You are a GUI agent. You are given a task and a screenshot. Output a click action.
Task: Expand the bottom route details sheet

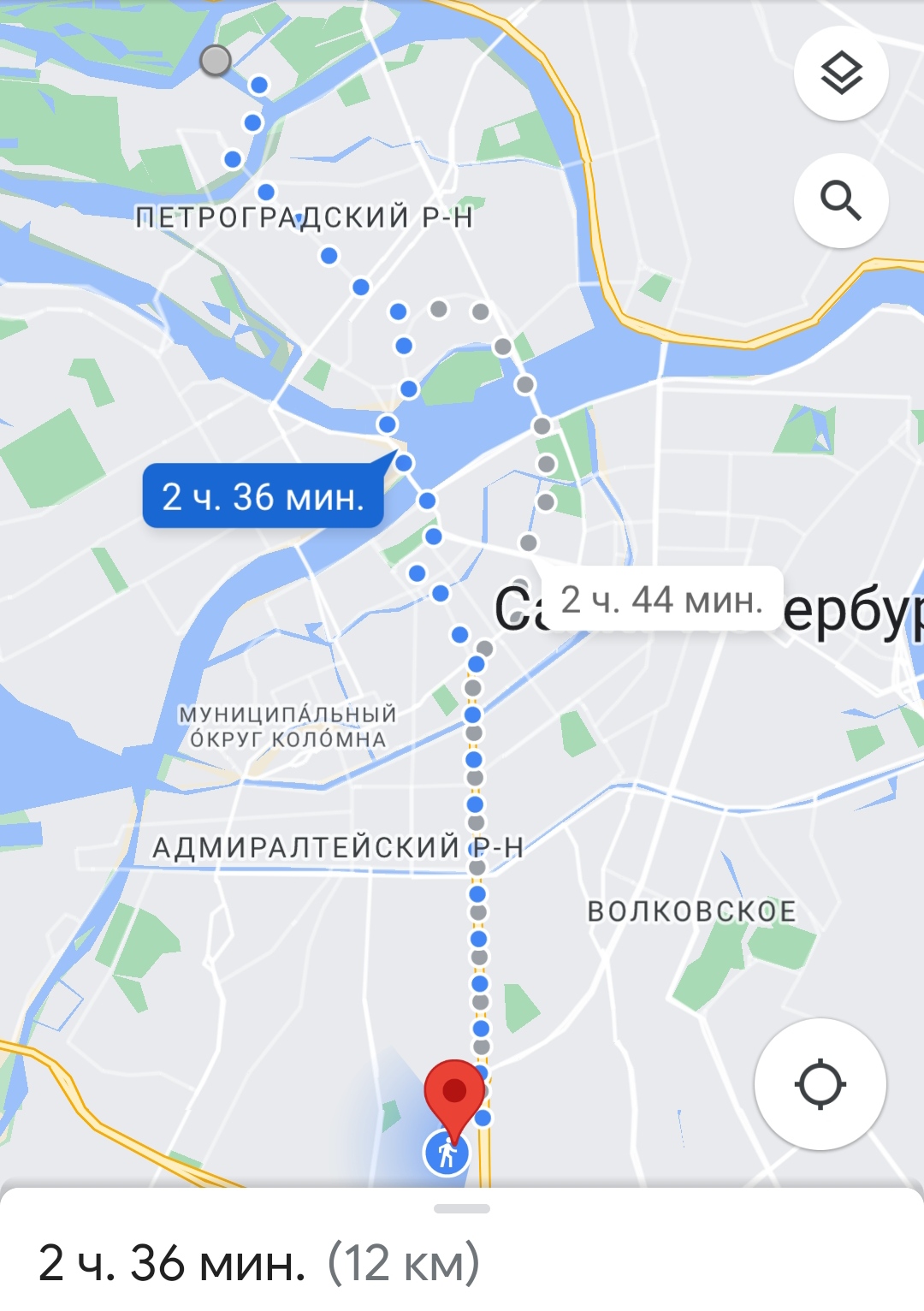click(x=462, y=1208)
